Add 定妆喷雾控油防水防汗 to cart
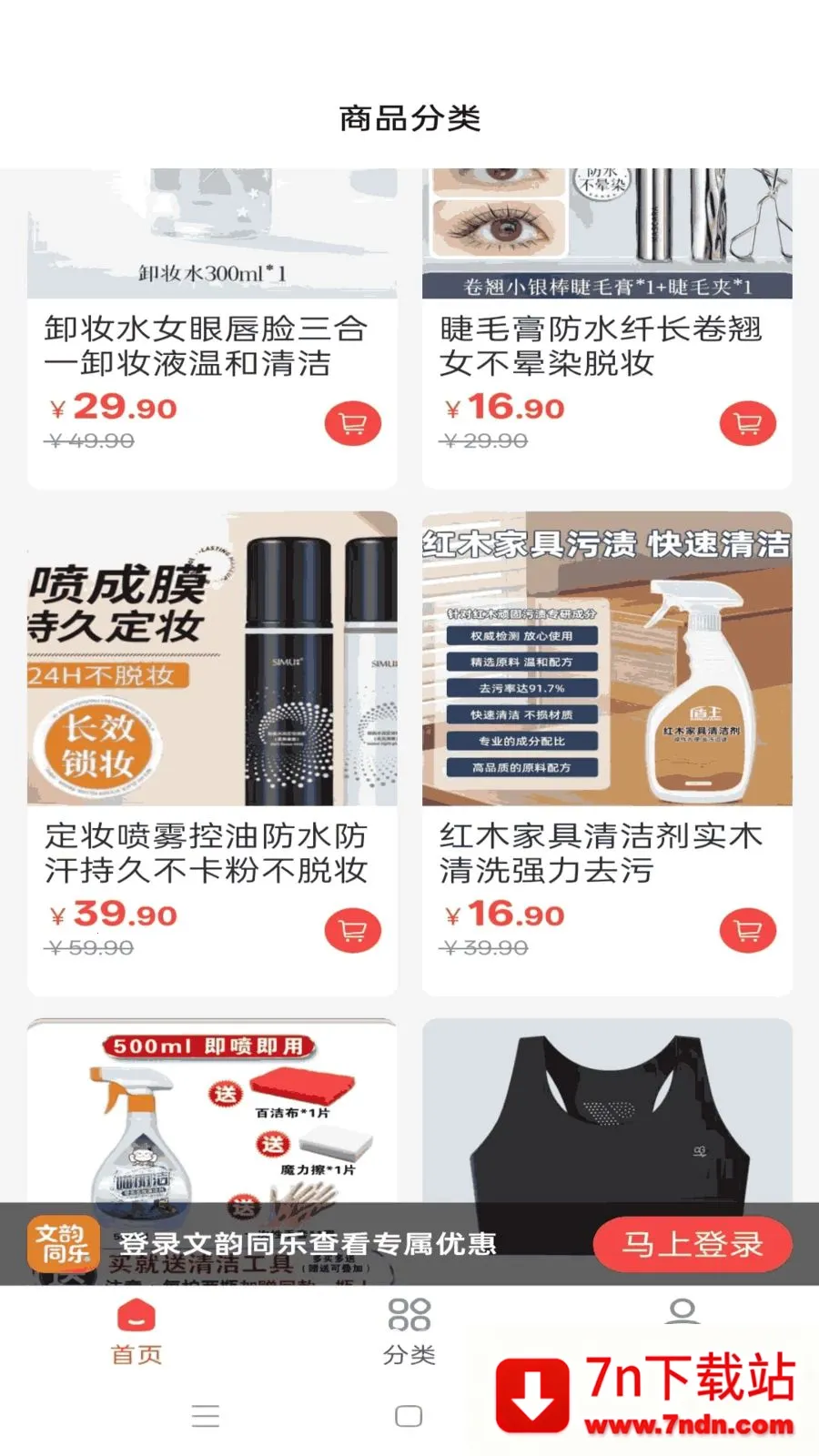The width and height of the screenshot is (819, 1456). coord(353,930)
